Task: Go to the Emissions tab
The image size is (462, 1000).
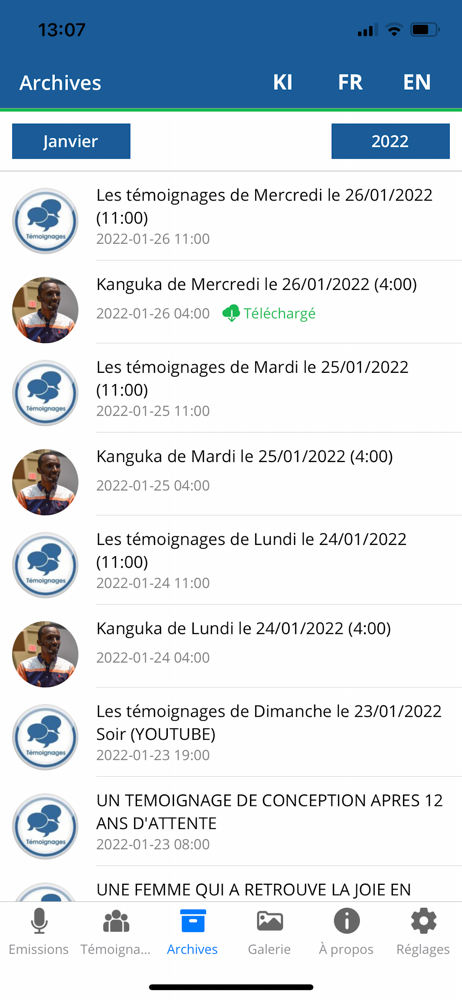Action: pos(38,932)
